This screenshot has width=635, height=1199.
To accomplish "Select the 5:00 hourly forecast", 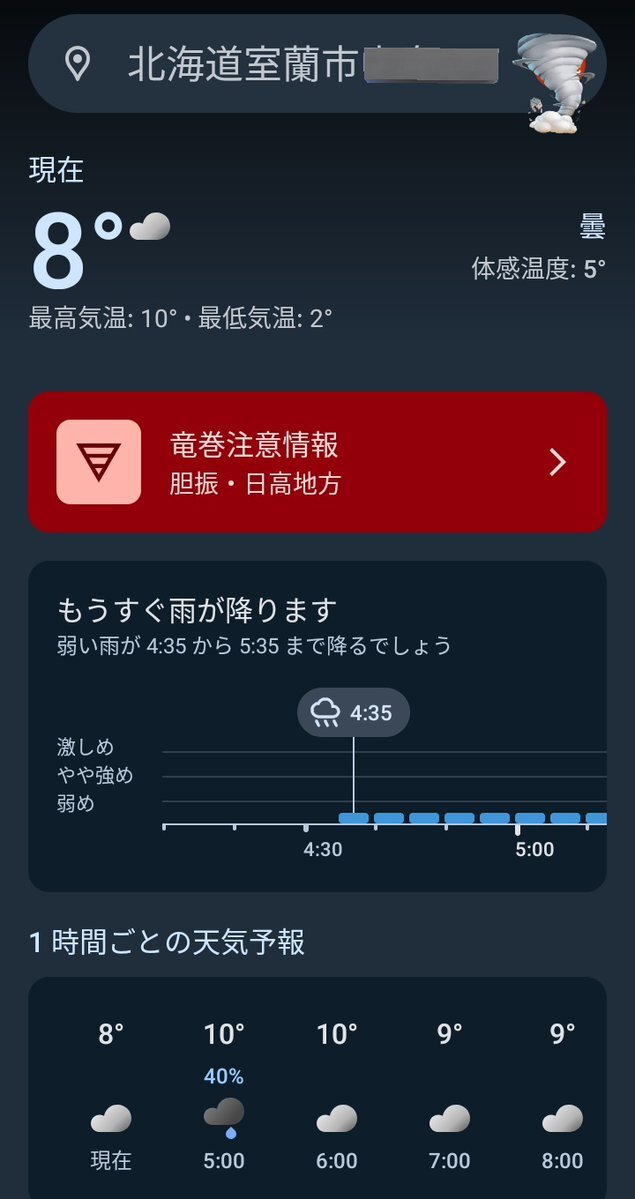I will 224,1095.
